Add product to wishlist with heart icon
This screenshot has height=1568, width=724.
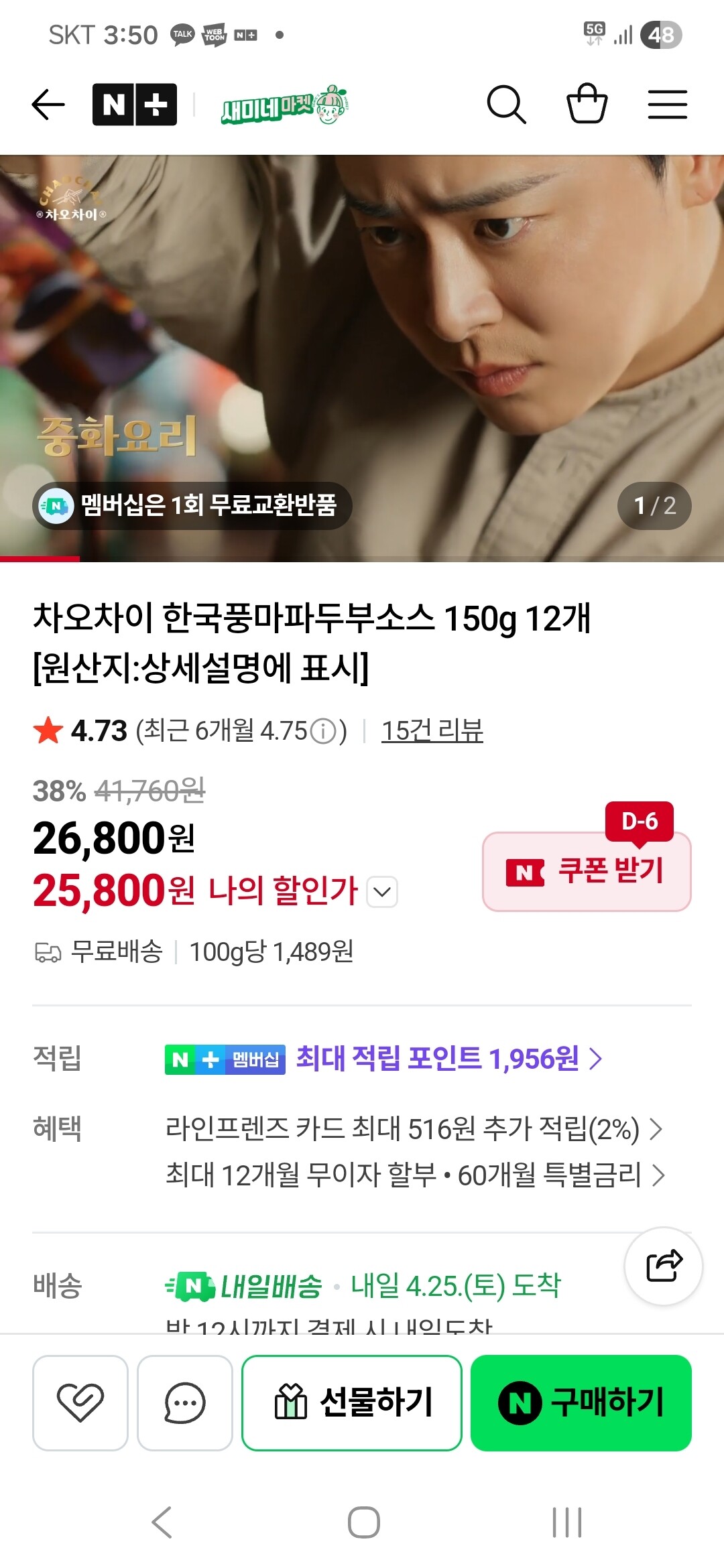point(80,1402)
